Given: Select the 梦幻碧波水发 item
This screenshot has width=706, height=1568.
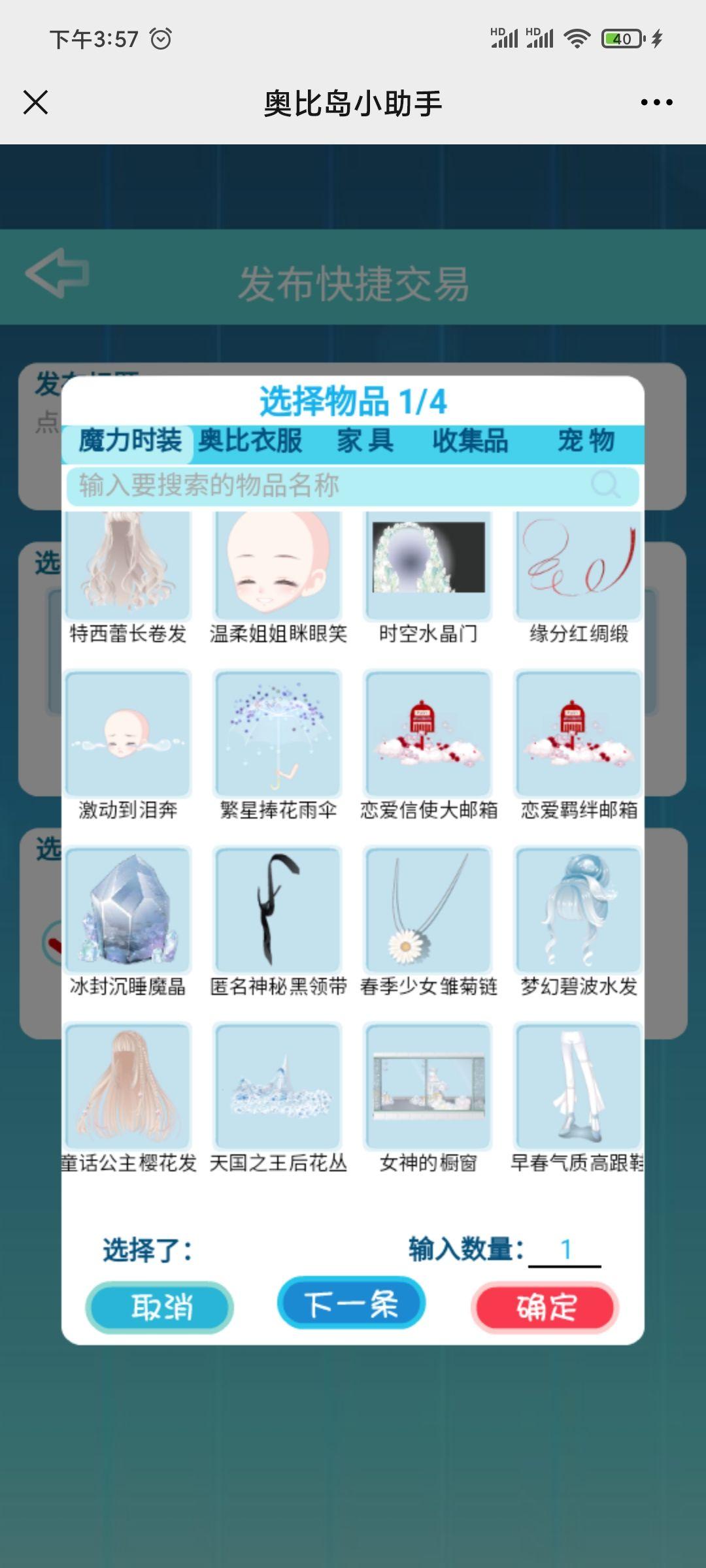Looking at the screenshot, I should [x=579, y=911].
